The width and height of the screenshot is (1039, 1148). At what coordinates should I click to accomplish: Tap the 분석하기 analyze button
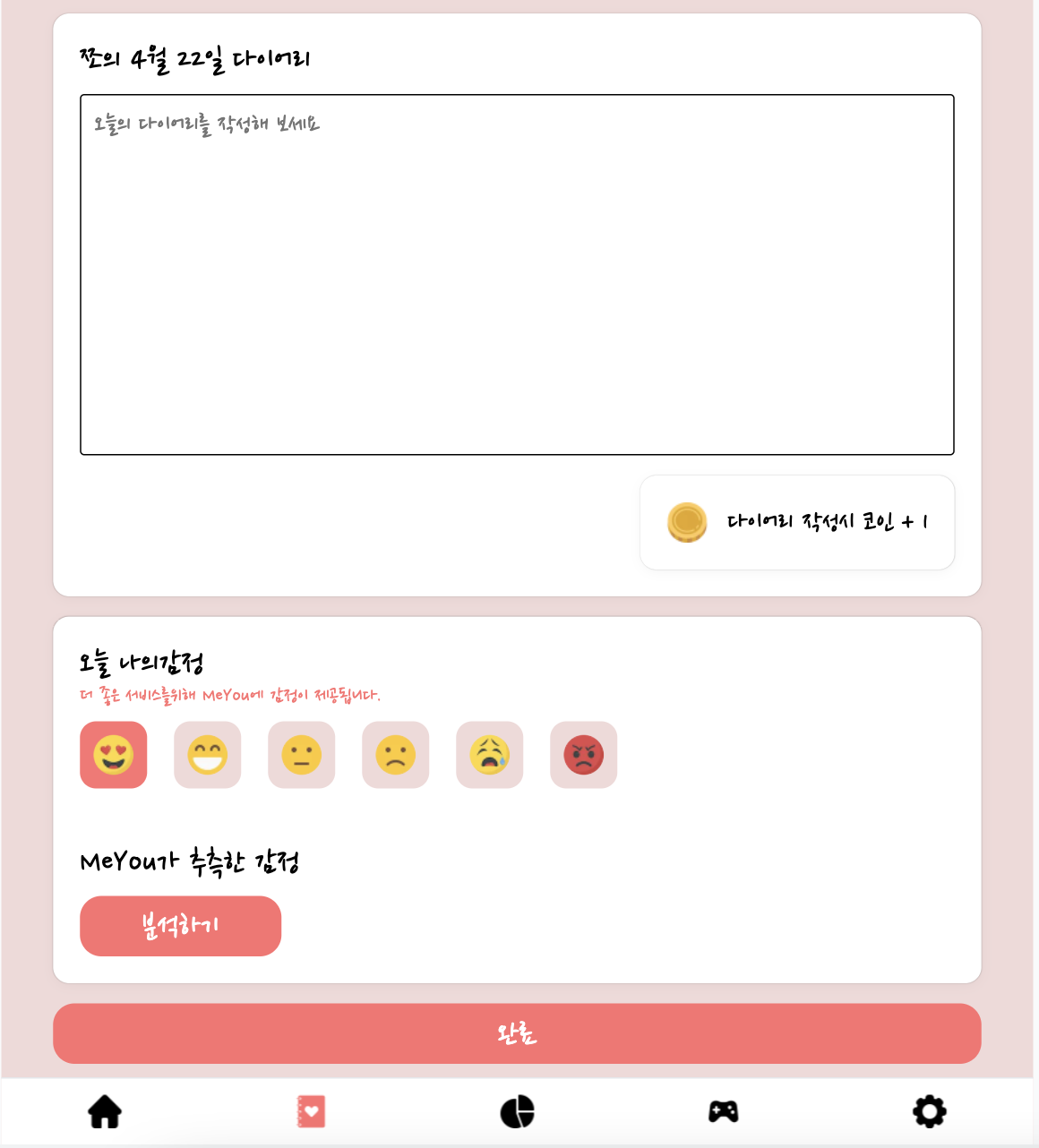tap(181, 926)
